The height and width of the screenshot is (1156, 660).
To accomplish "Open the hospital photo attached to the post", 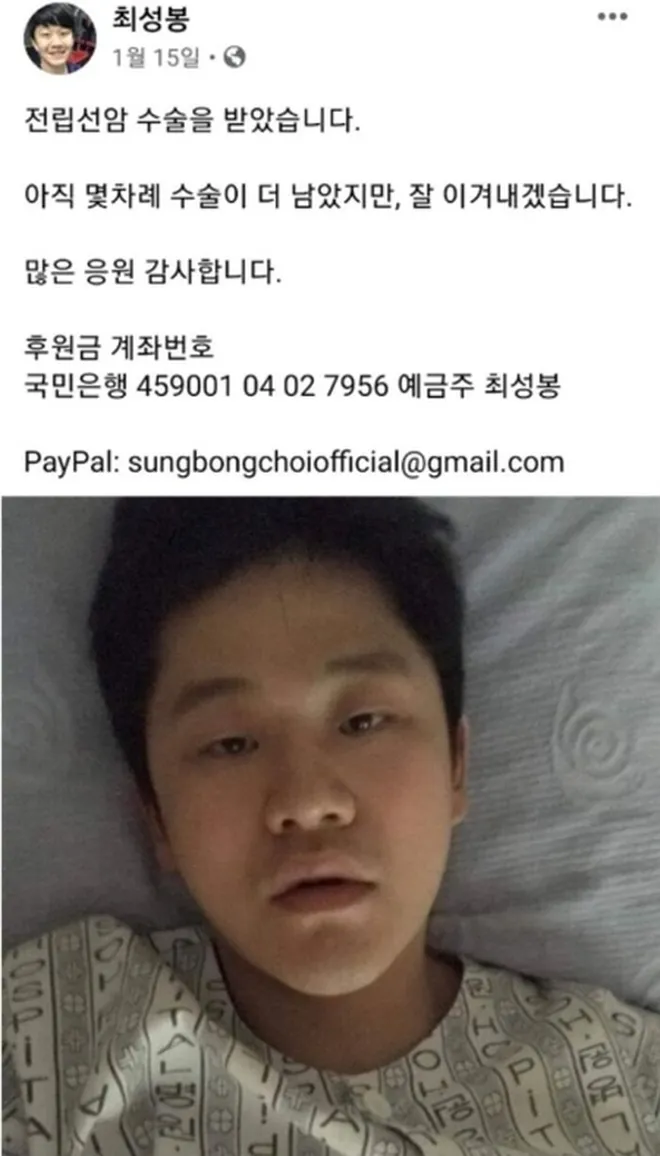I will click(x=330, y=825).
